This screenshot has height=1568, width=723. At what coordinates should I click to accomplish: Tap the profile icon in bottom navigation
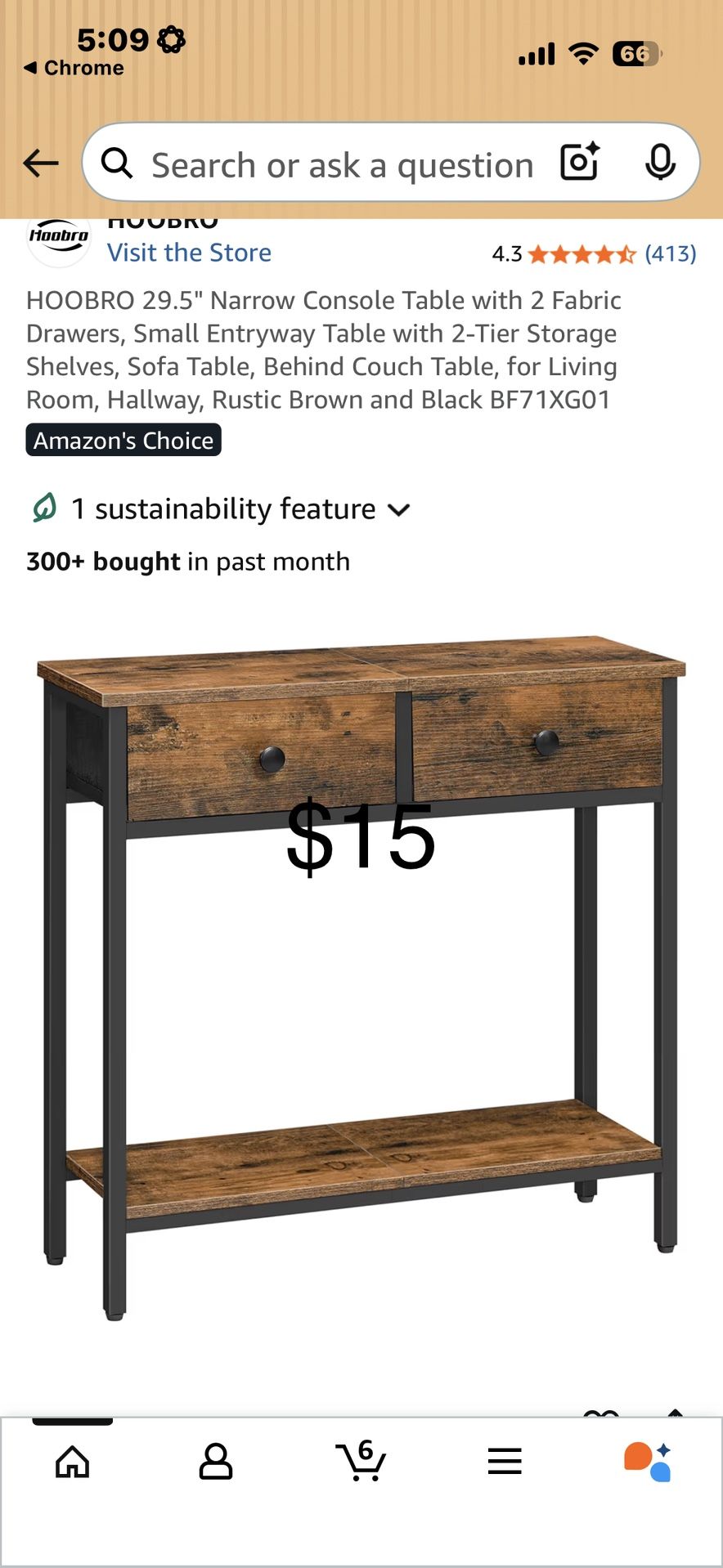click(x=216, y=1463)
